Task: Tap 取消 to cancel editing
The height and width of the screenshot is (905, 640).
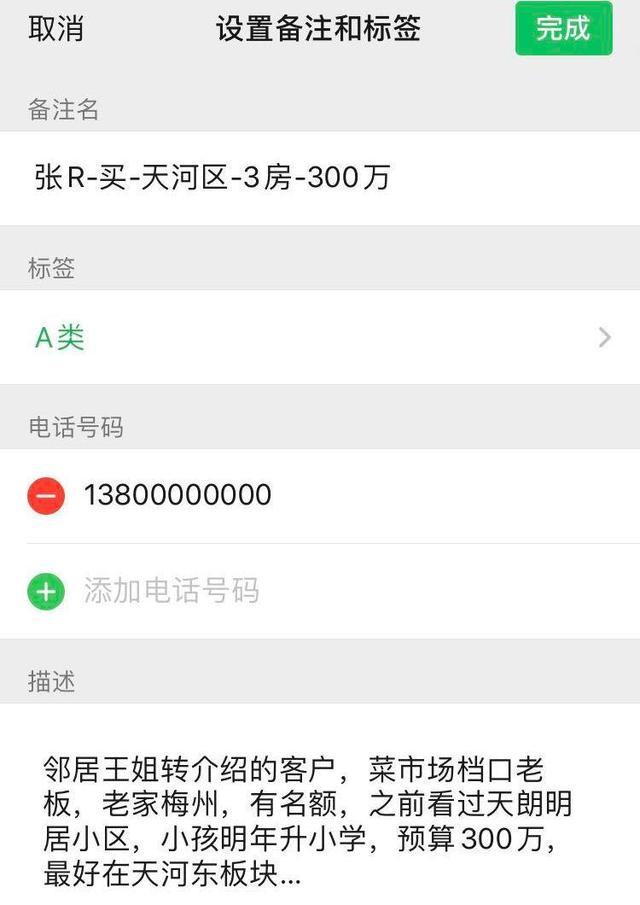Action: [x=55, y=29]
